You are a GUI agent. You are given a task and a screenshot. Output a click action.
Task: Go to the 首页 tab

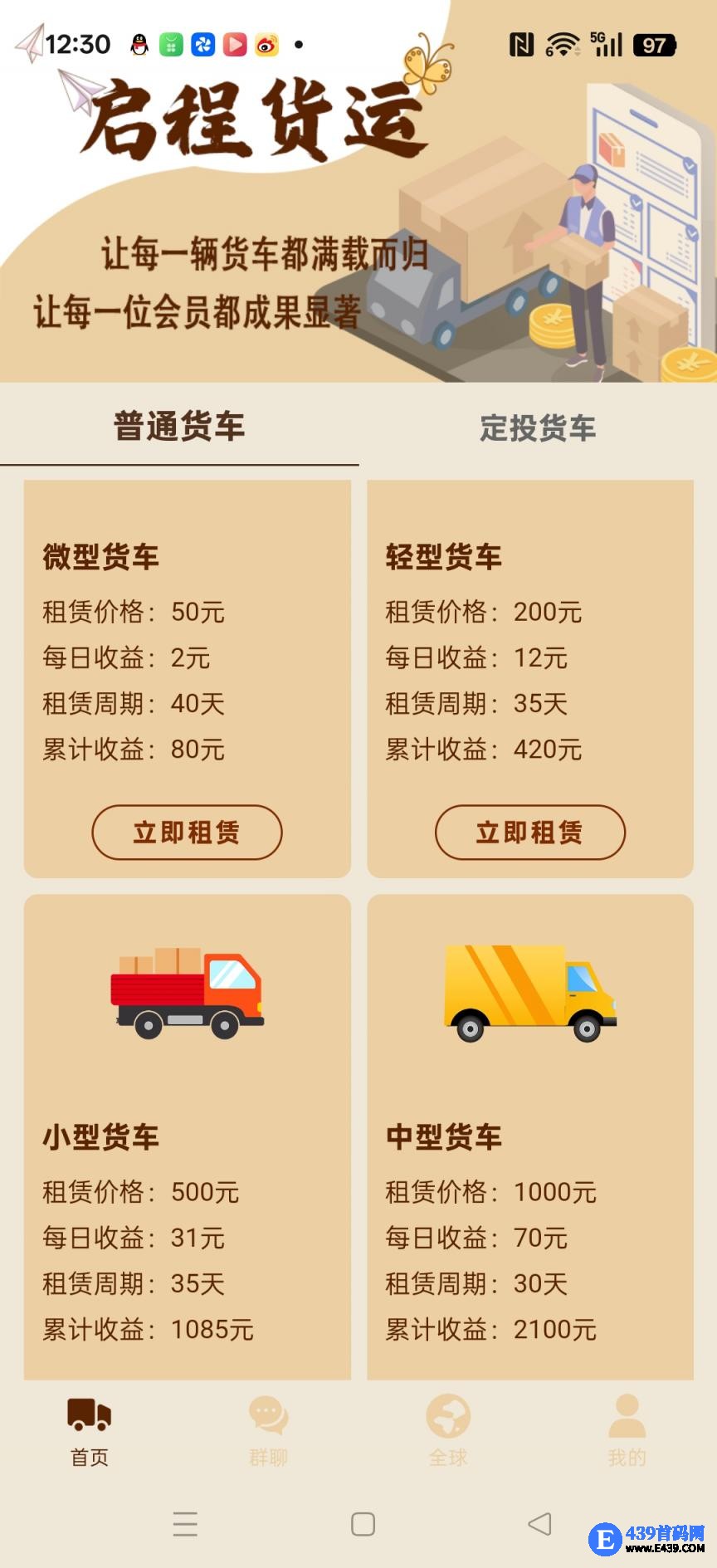90,1431
